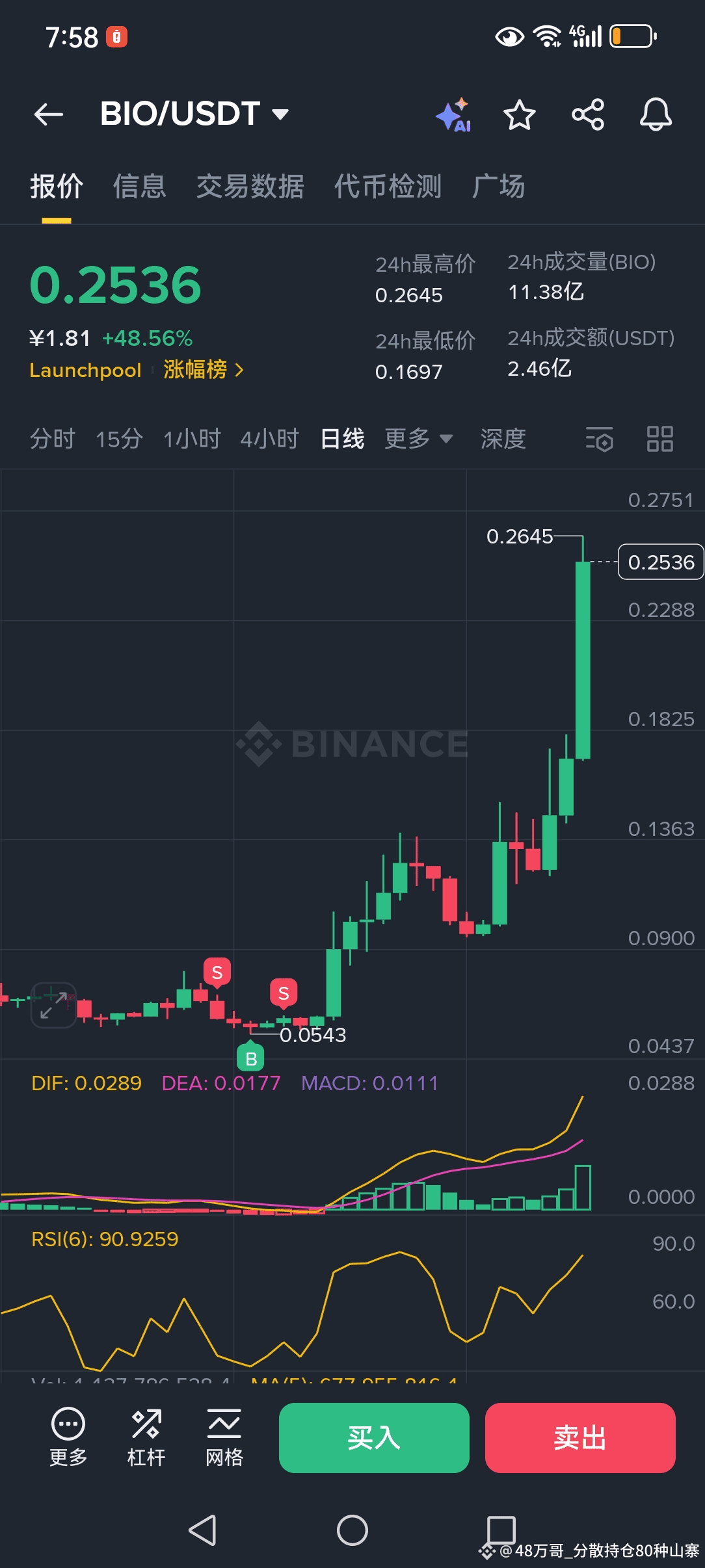Open the 涨幅榜 link
Image resolution: width=705 pixels, height=1568 pixels.
click(x=202, y=370)
